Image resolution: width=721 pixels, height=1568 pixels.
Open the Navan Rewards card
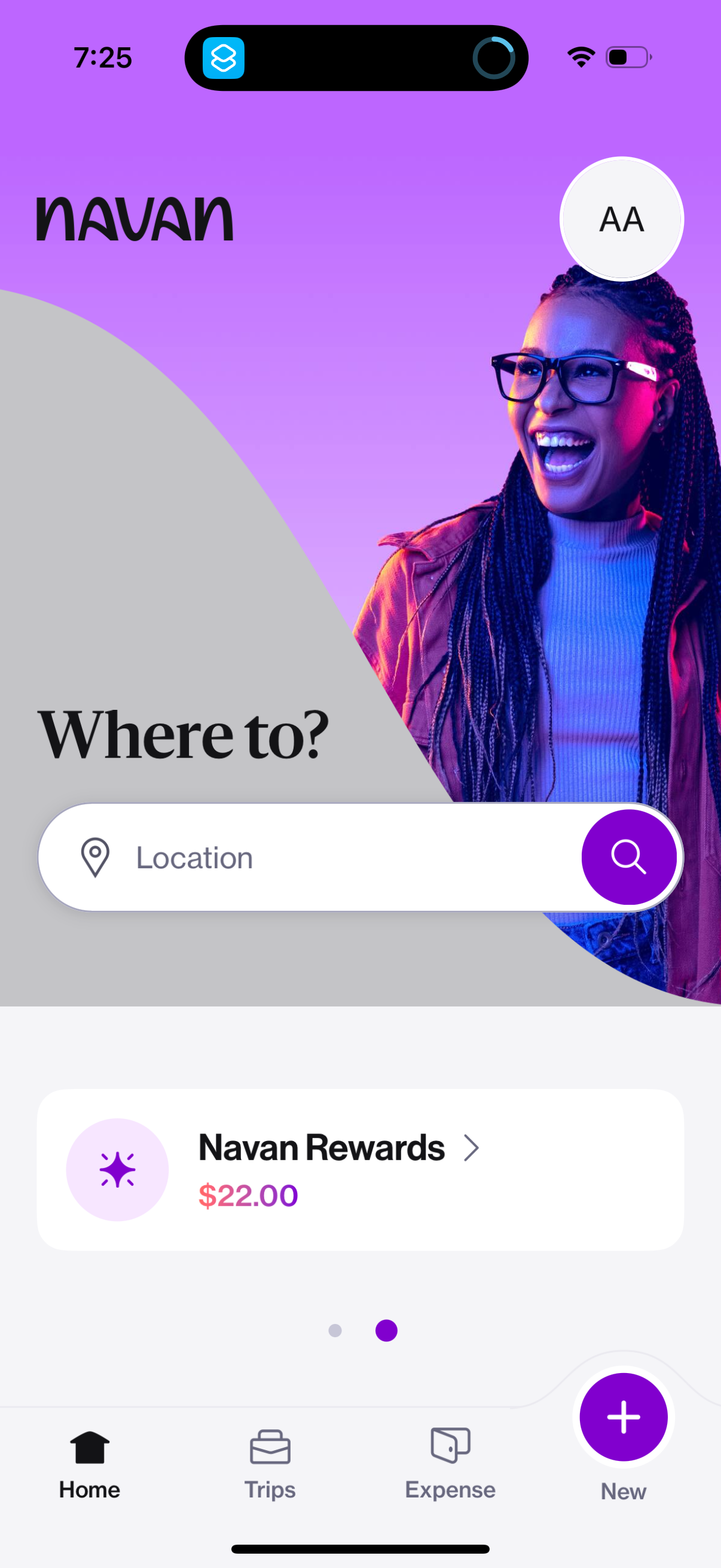point(360,1169)
